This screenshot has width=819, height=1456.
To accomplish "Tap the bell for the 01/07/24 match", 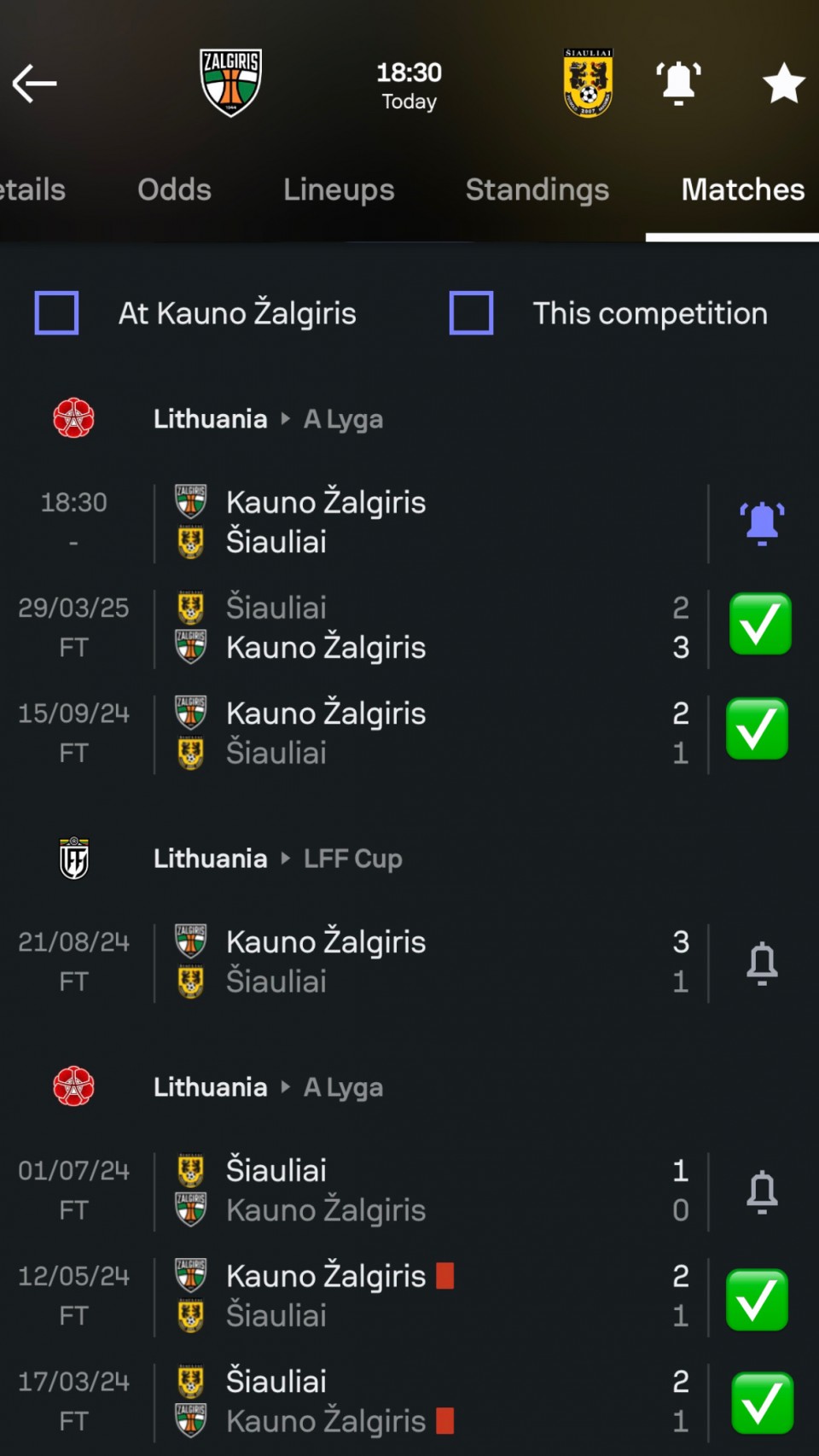I will (x=762, y=1191).
